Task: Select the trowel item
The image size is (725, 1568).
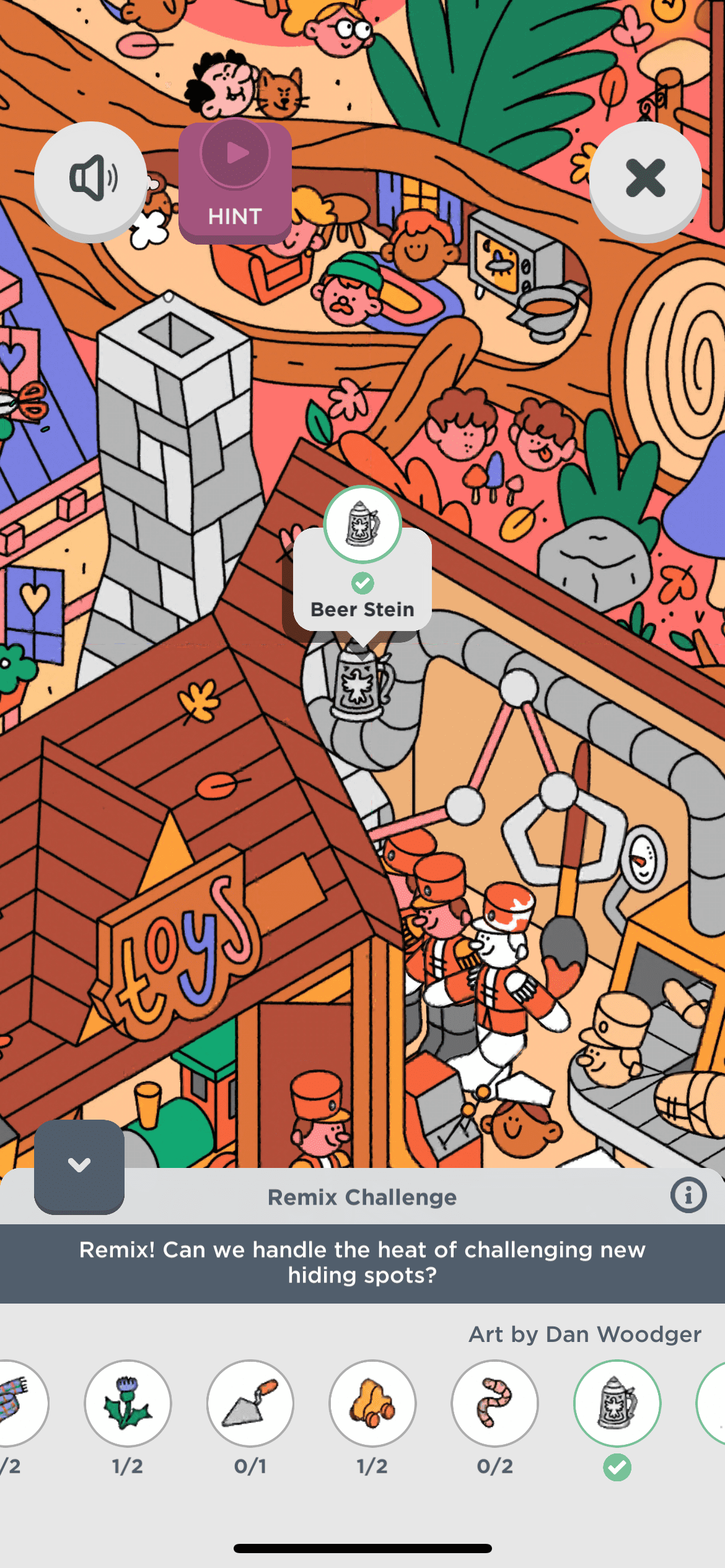Action: (250, 1403)
